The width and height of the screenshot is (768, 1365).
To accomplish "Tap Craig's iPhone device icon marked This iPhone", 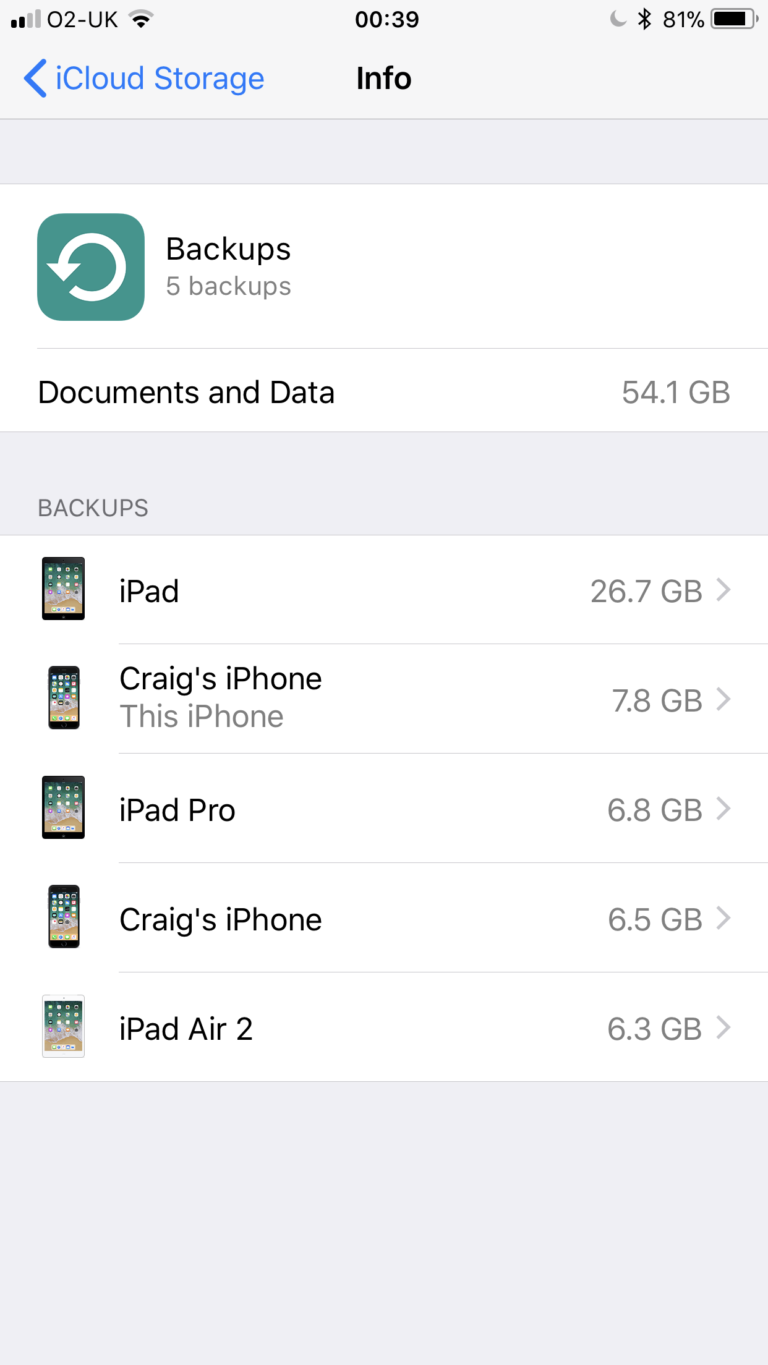I will click(x=63, y=697).
